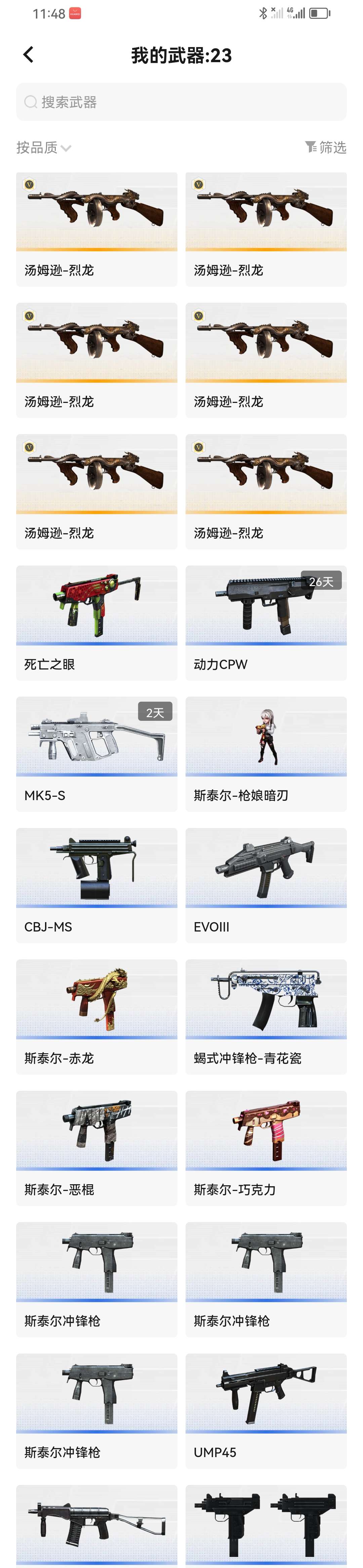View the 斯泰尔-赤龙 weapon card
The height and width of the screenshot is (1568, 363).
96,1017
